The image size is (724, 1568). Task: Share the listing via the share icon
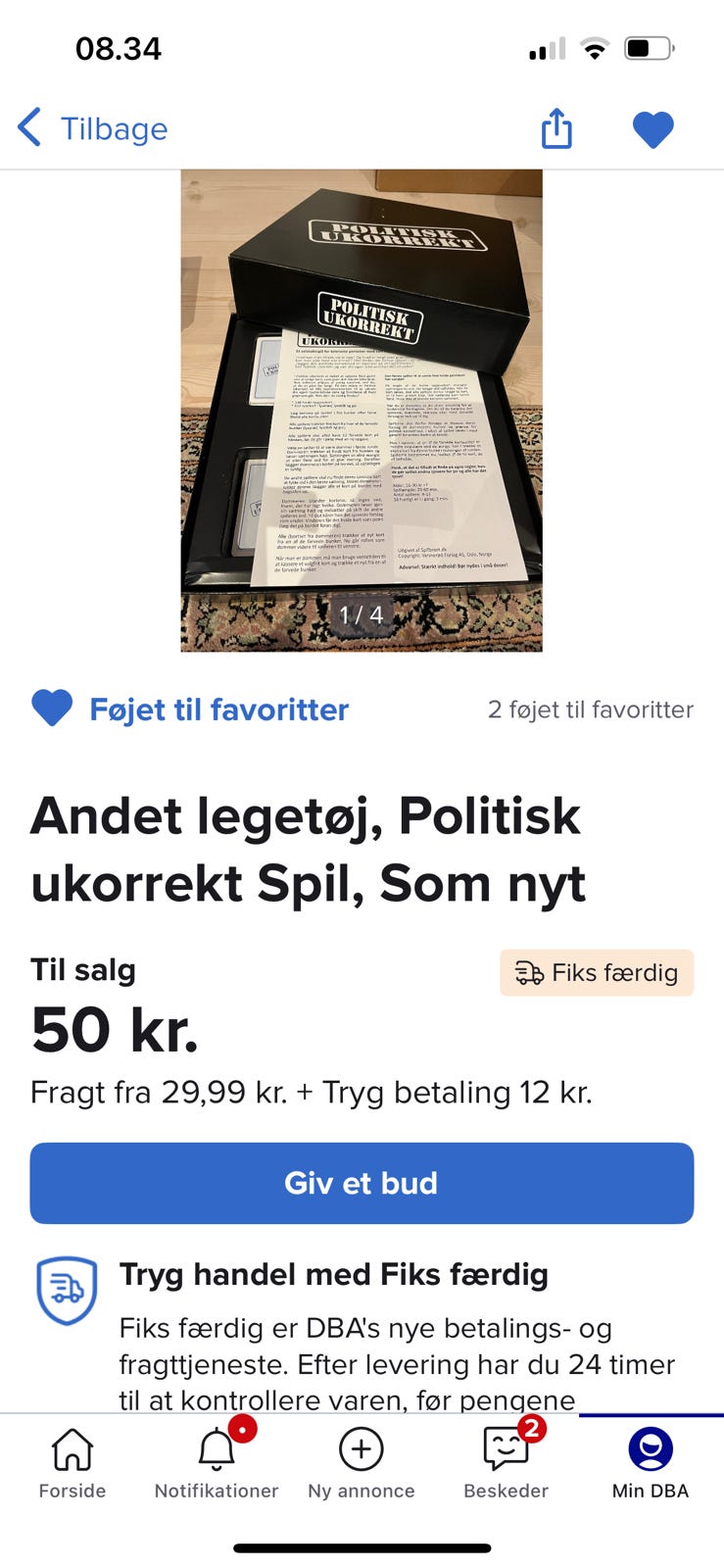click(555, 127)
